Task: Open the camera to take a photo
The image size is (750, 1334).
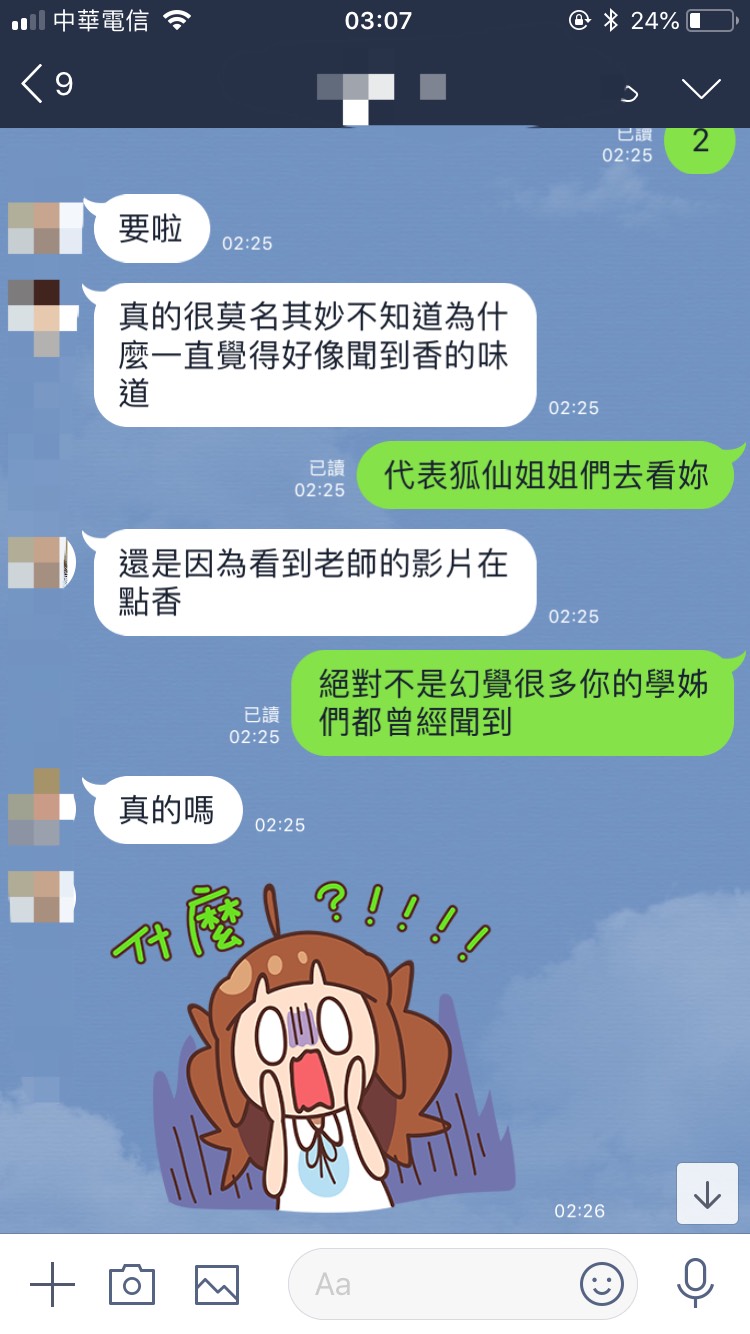Action: pyautogui.click(x=132, y=1284)
